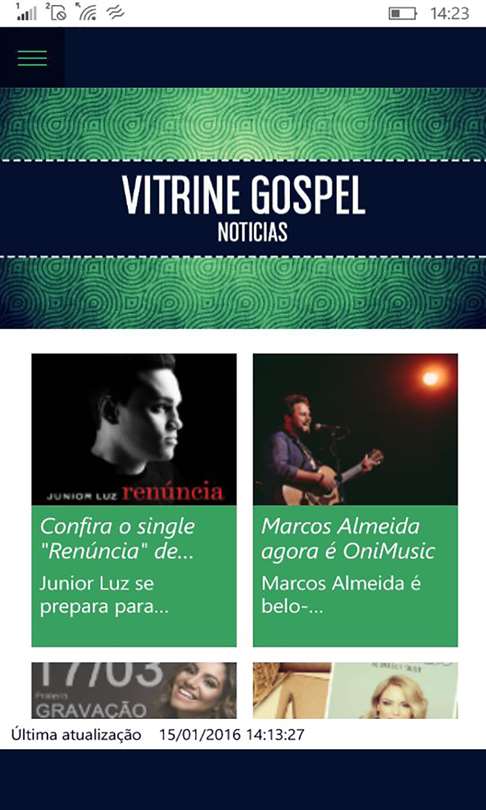Open the news card with the blonde woman

pos(355,690)
